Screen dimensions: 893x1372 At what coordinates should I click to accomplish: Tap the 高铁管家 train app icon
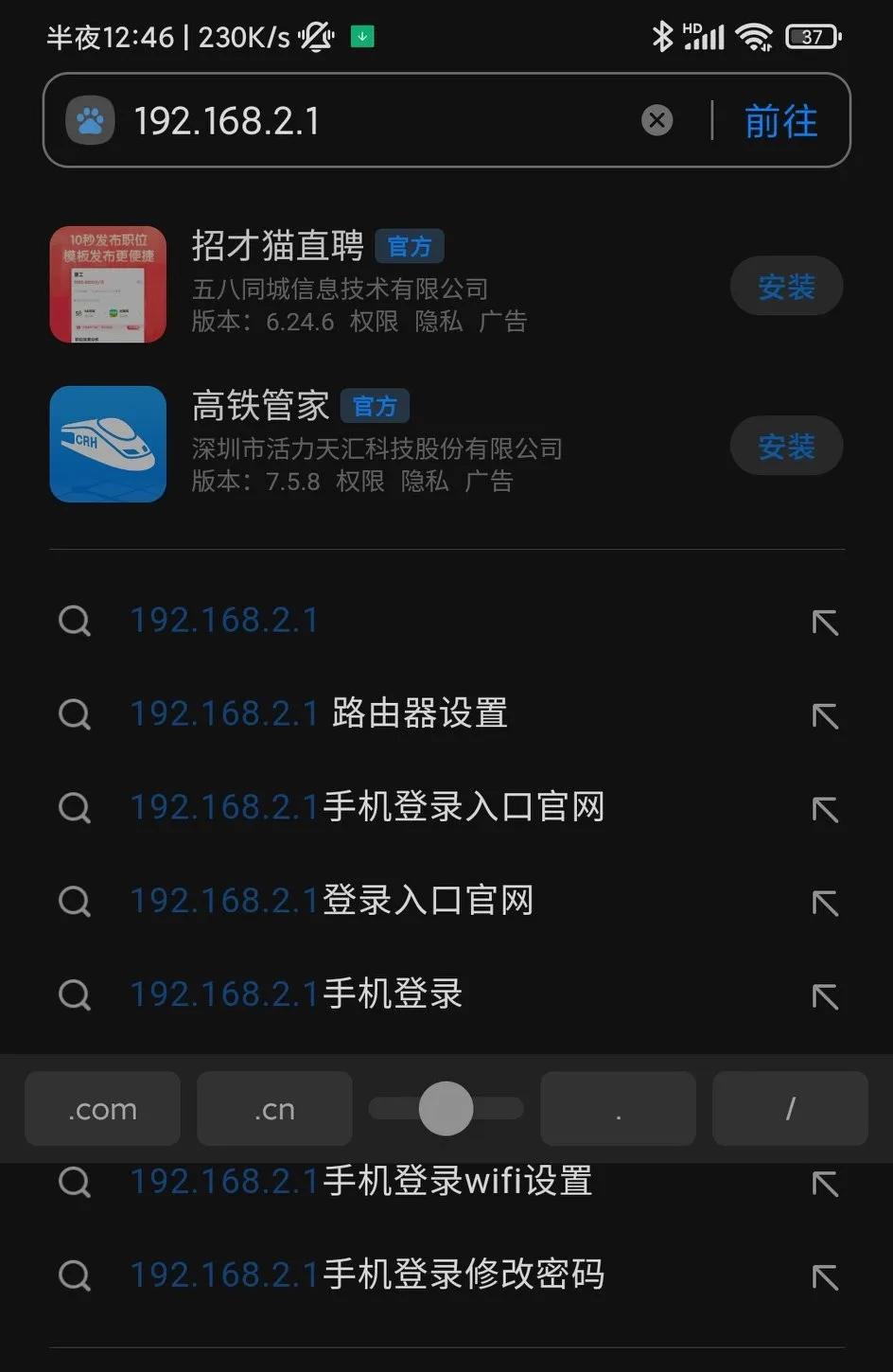click(107, 444)
